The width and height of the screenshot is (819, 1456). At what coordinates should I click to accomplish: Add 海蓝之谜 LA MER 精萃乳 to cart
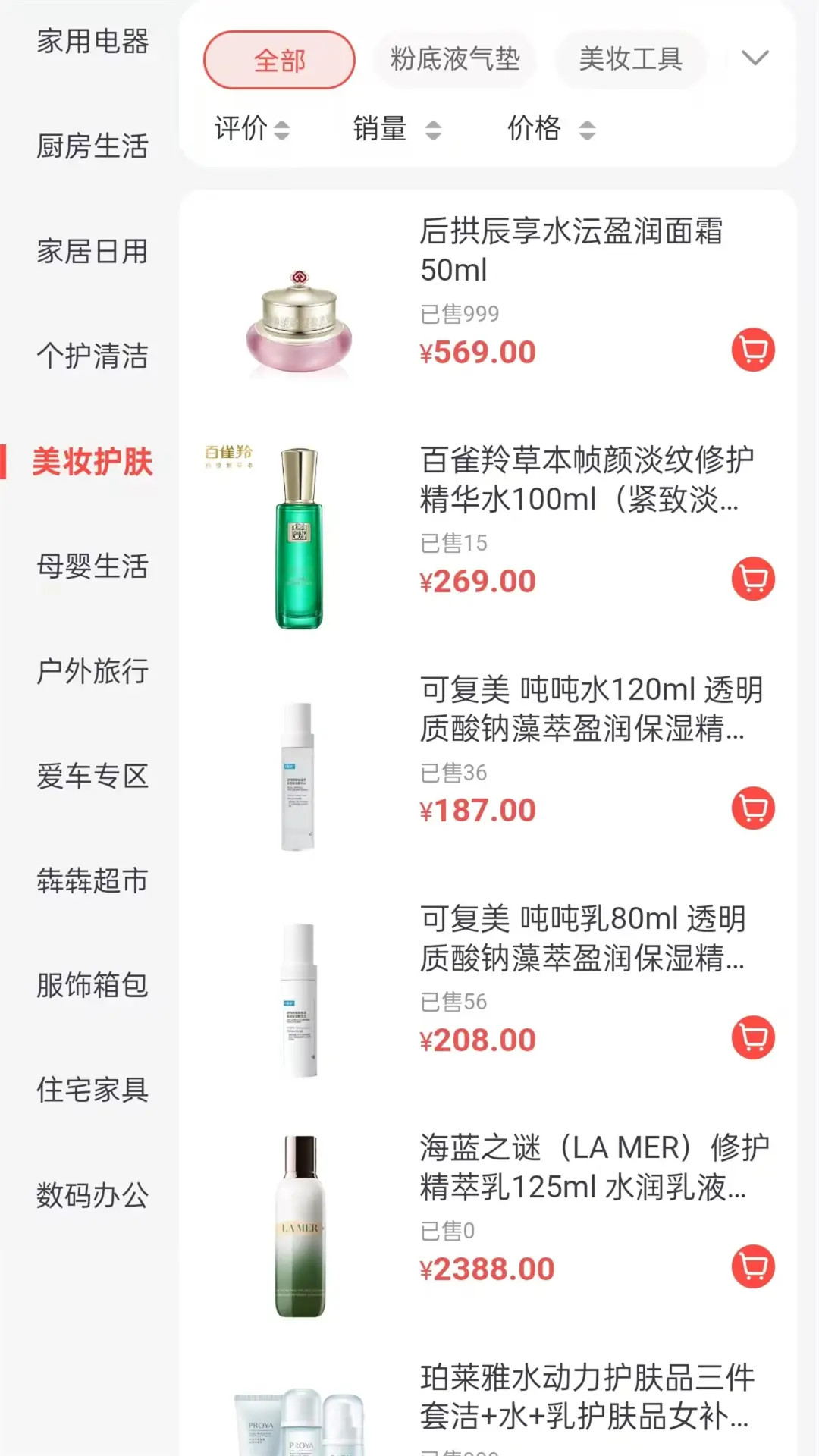click(752, 1266)
